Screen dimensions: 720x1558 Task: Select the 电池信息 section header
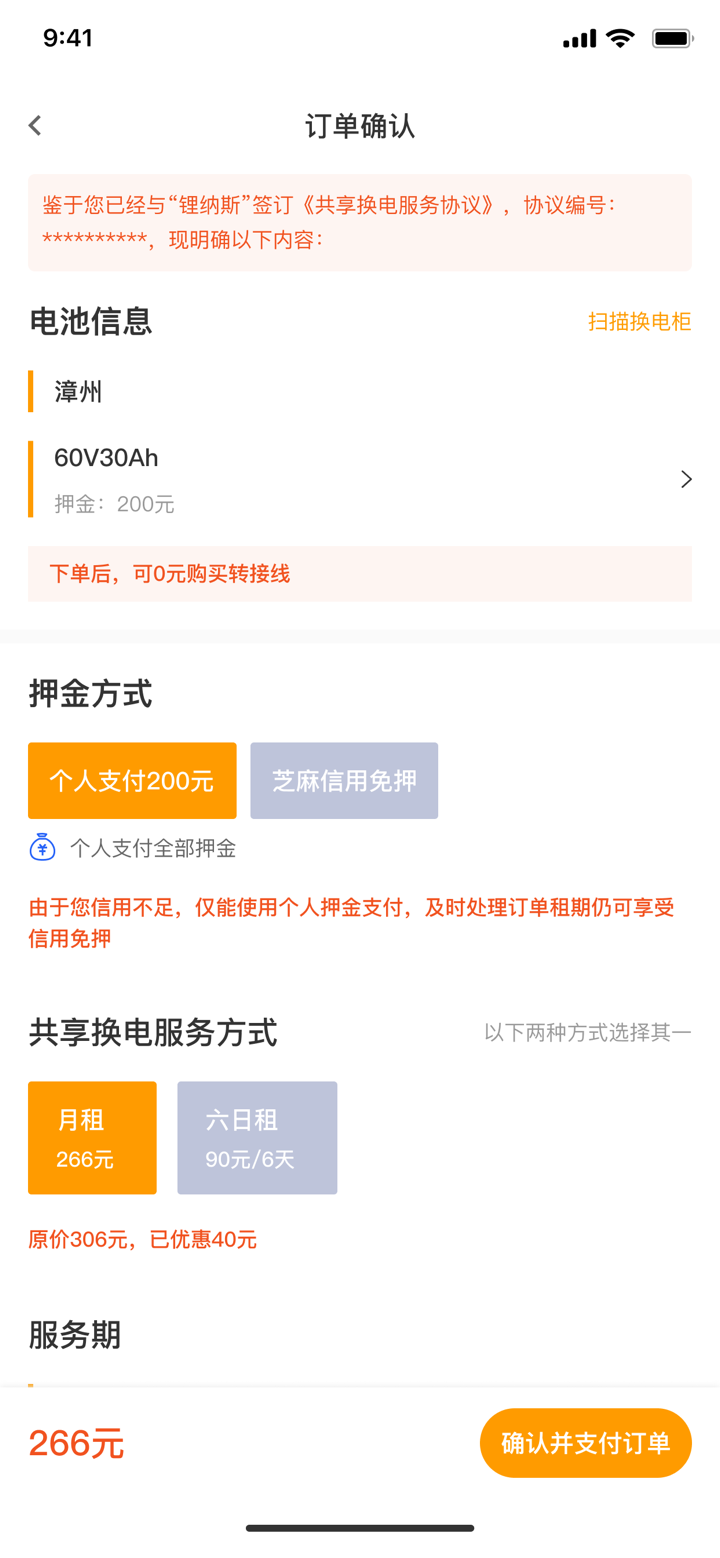coord(90,322)
